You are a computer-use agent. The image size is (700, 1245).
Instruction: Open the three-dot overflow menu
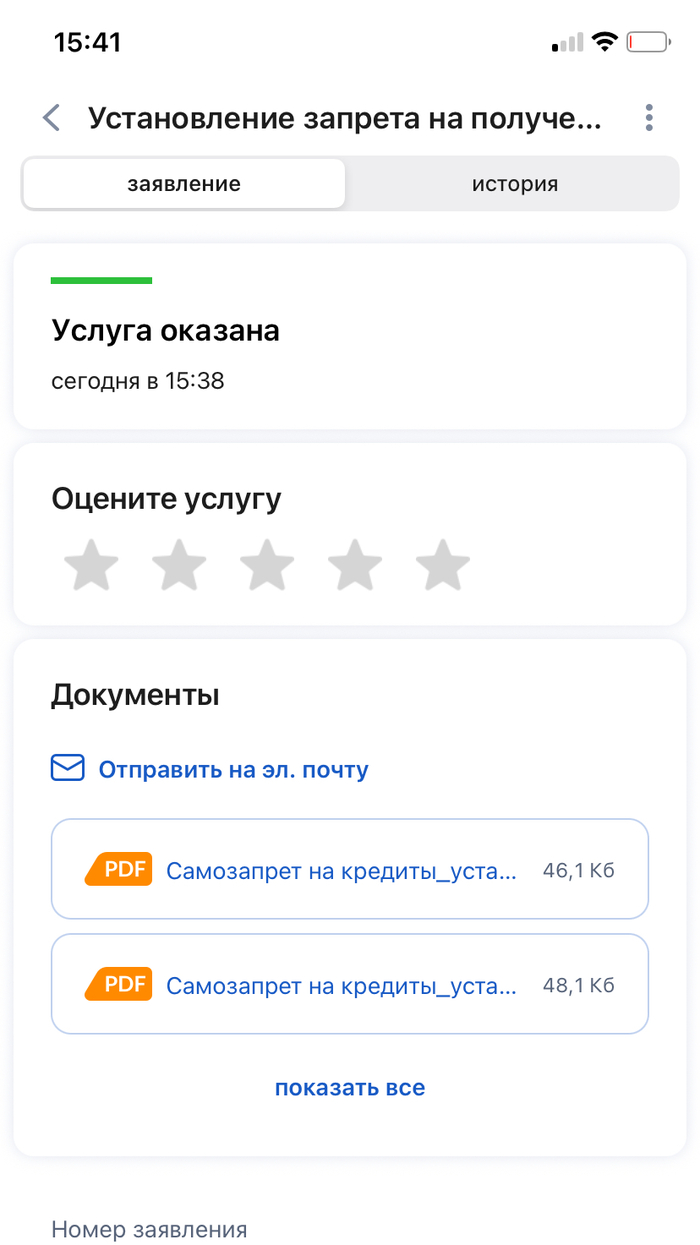pos(649,118)
